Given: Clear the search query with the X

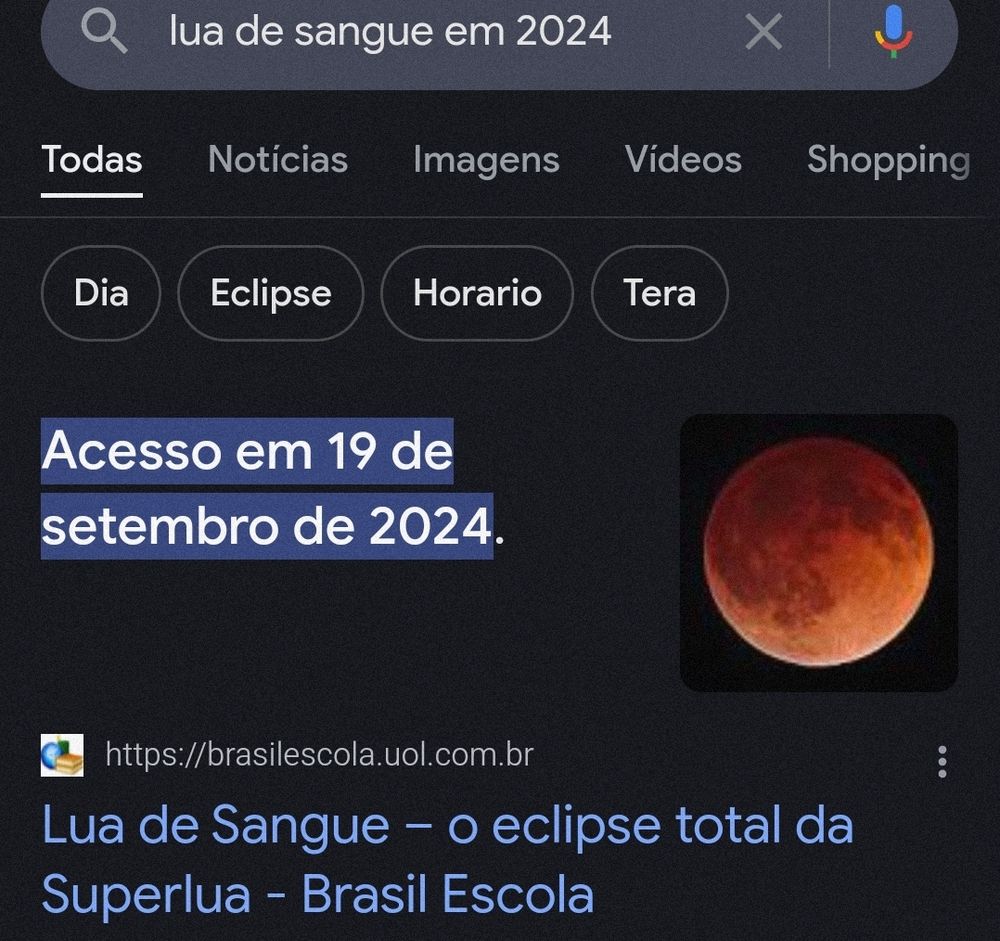Looking at the screenshot, I should 763,34.
